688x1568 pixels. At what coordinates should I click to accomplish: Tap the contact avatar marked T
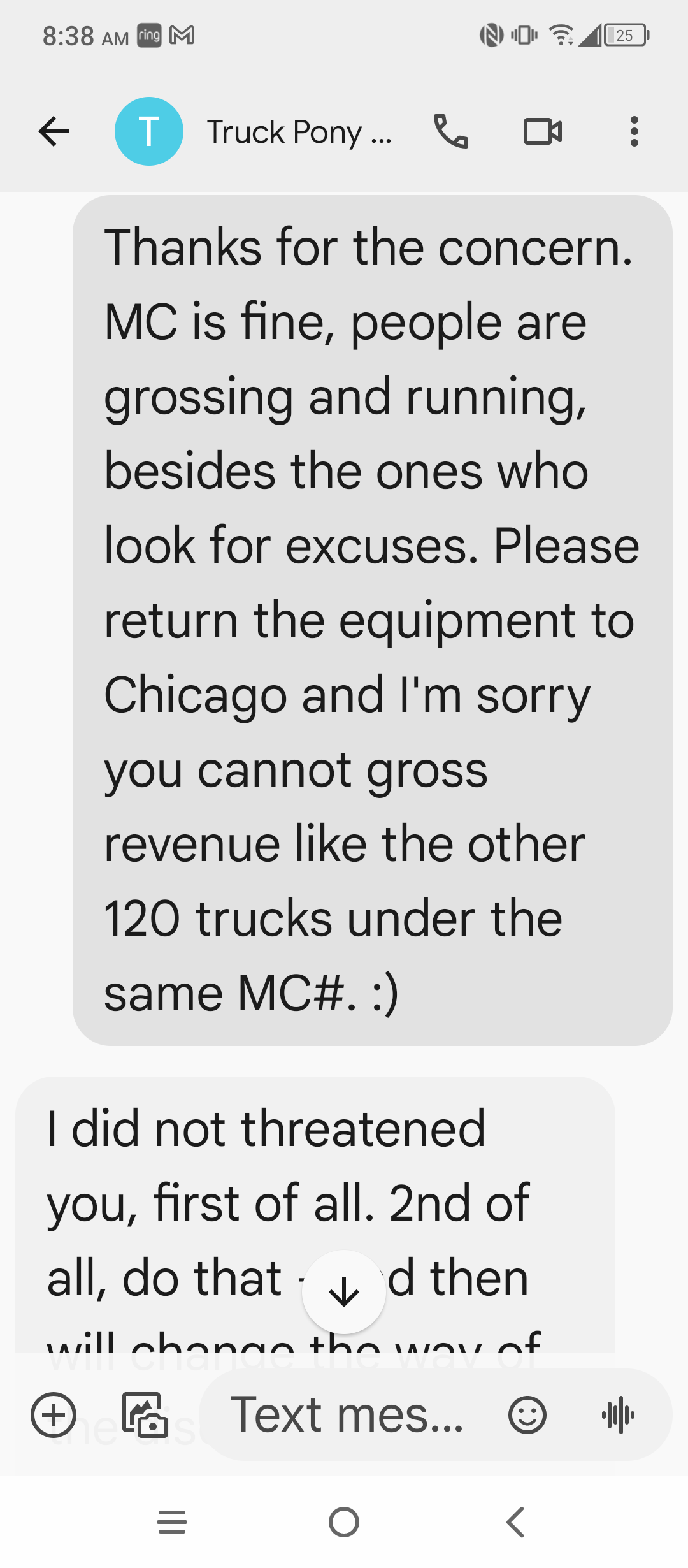point(149,131)
